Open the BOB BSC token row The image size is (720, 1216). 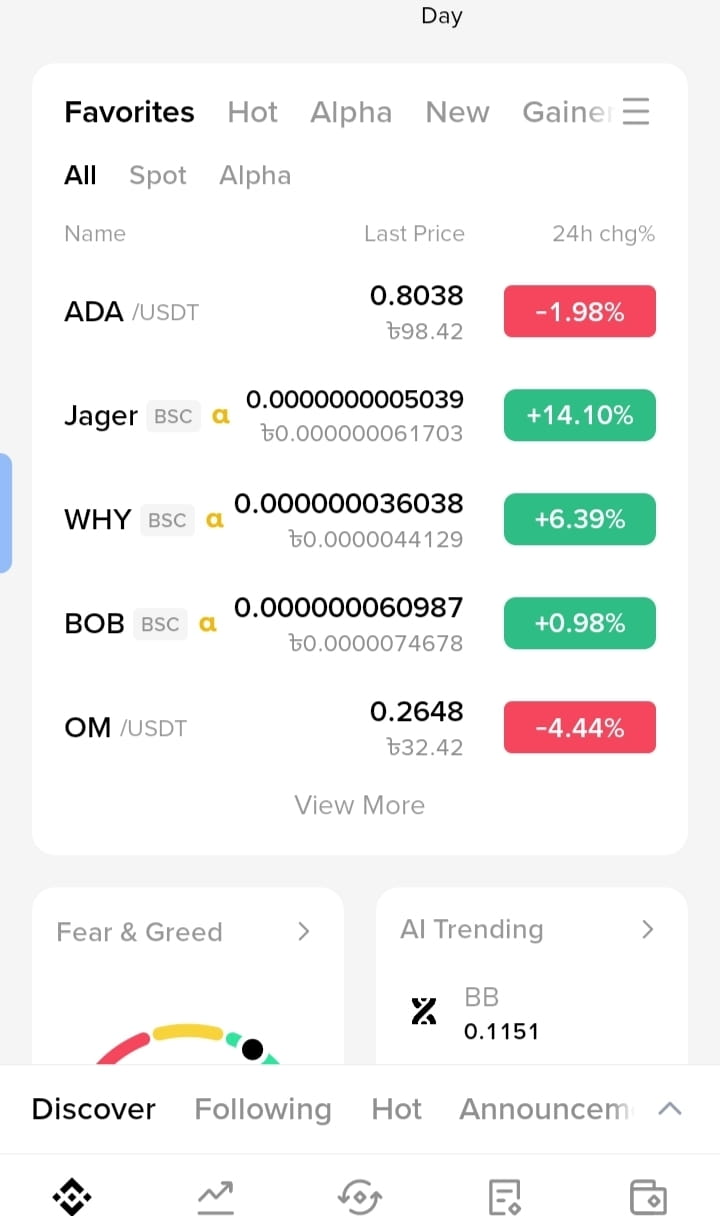coord(360,624)
